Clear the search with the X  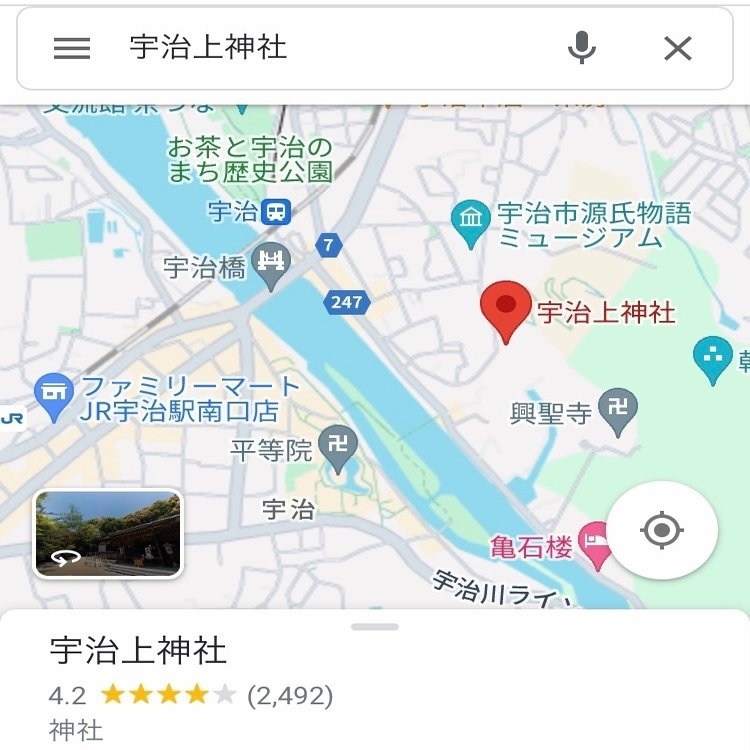[678, 48]
